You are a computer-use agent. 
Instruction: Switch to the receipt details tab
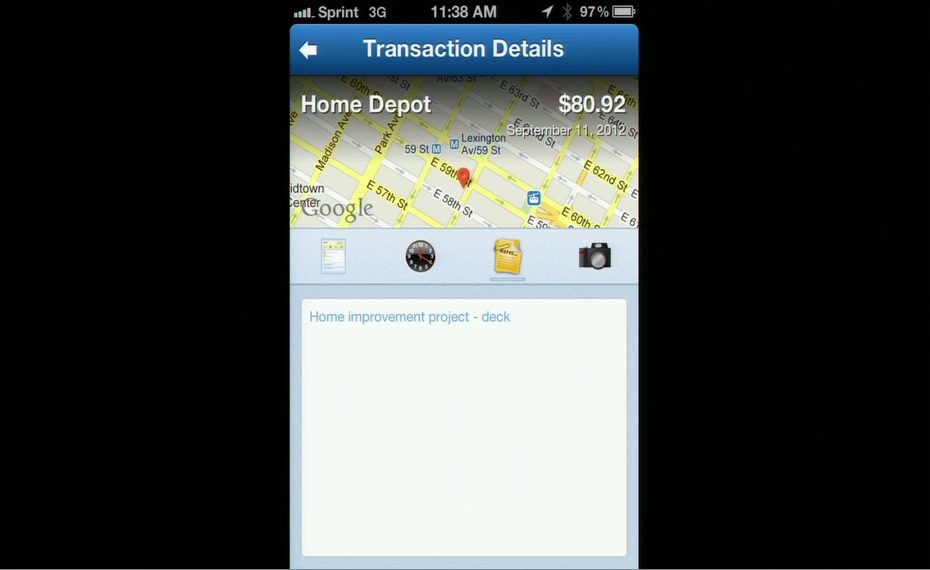(333, 256)
